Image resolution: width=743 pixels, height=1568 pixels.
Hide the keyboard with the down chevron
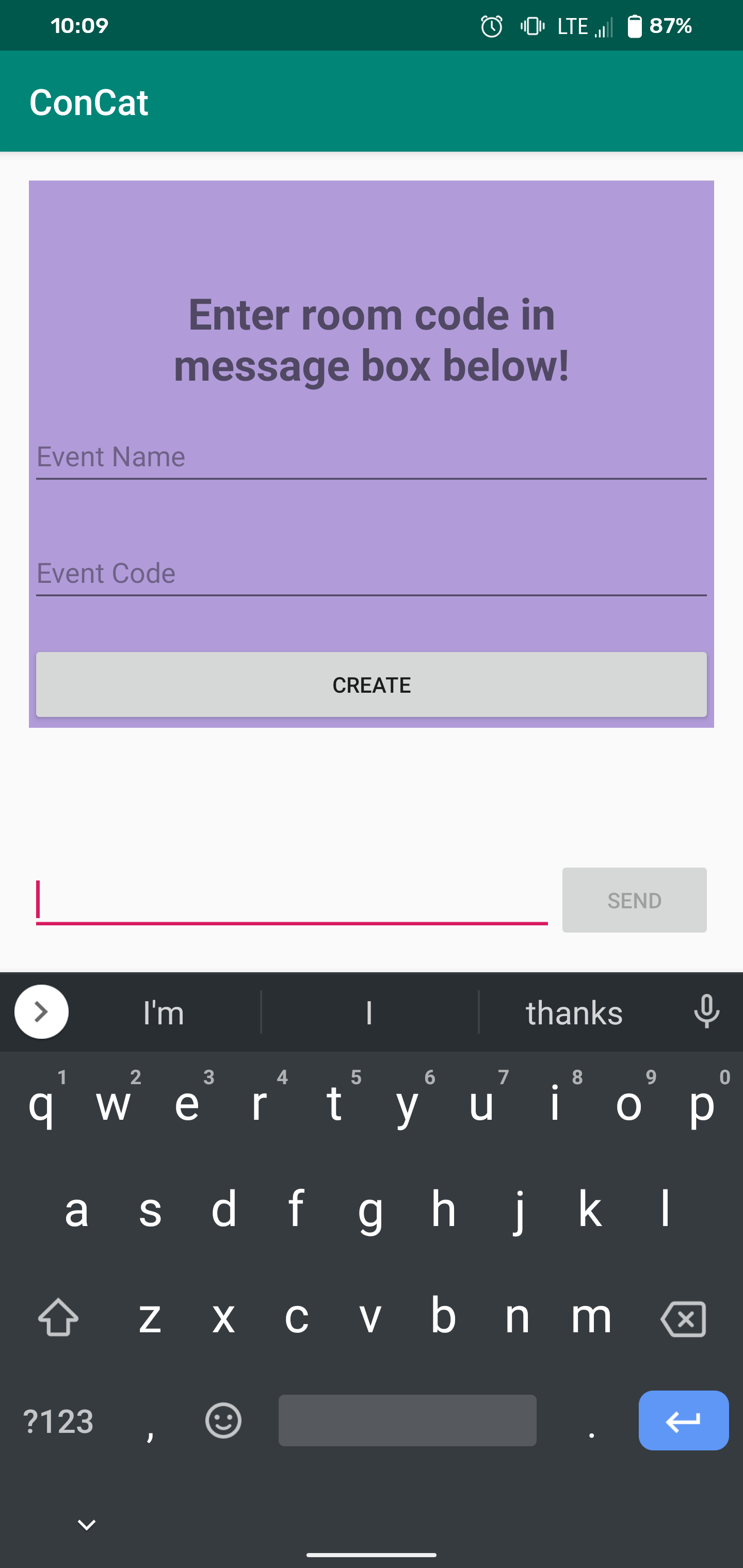(x=87, y=1525)
